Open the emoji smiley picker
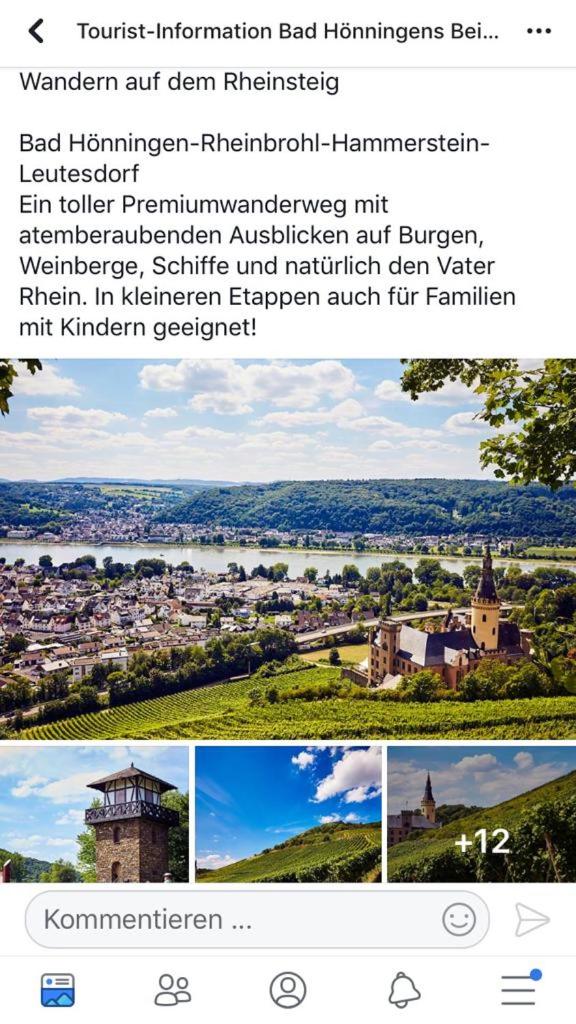576x1024 pixels. (x=459, y=920)
